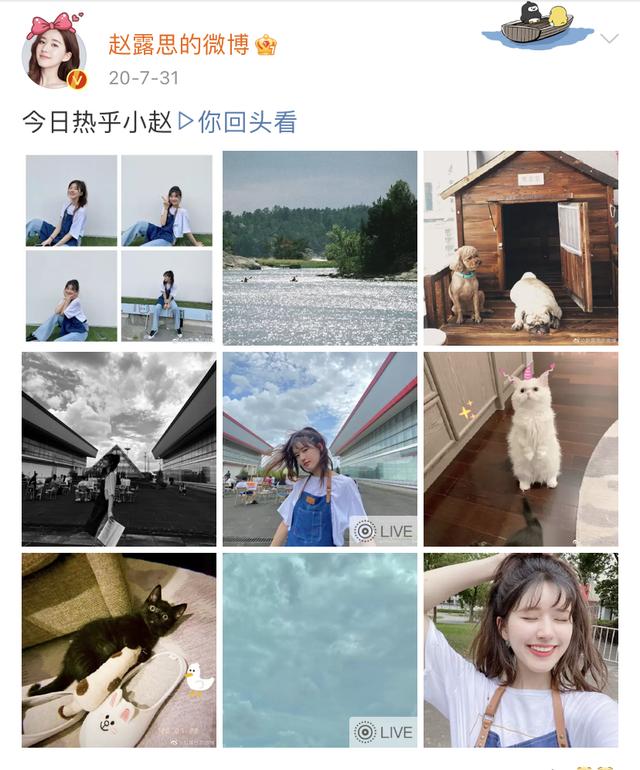View the white cat with unicorn horn
Image resolution: width=640 pixels, height=770 pixels.
(x=520, y=448)
